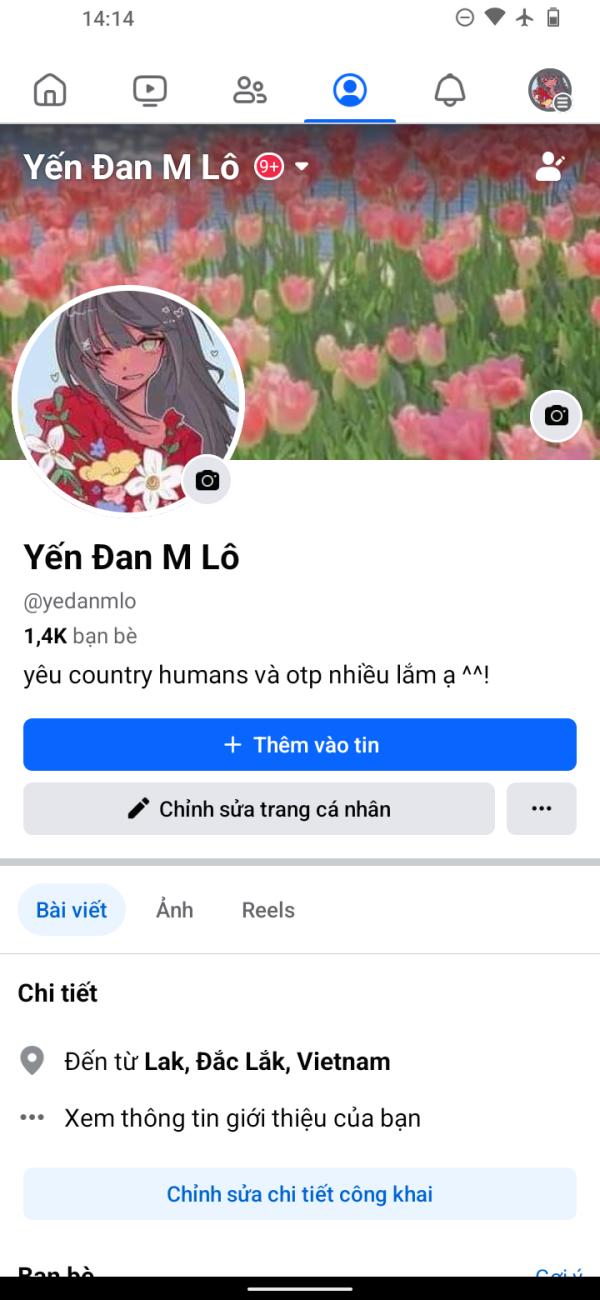This screenshot has width=600, height=1300.
Task: Open the friends tab
Action: coord(250,91)
